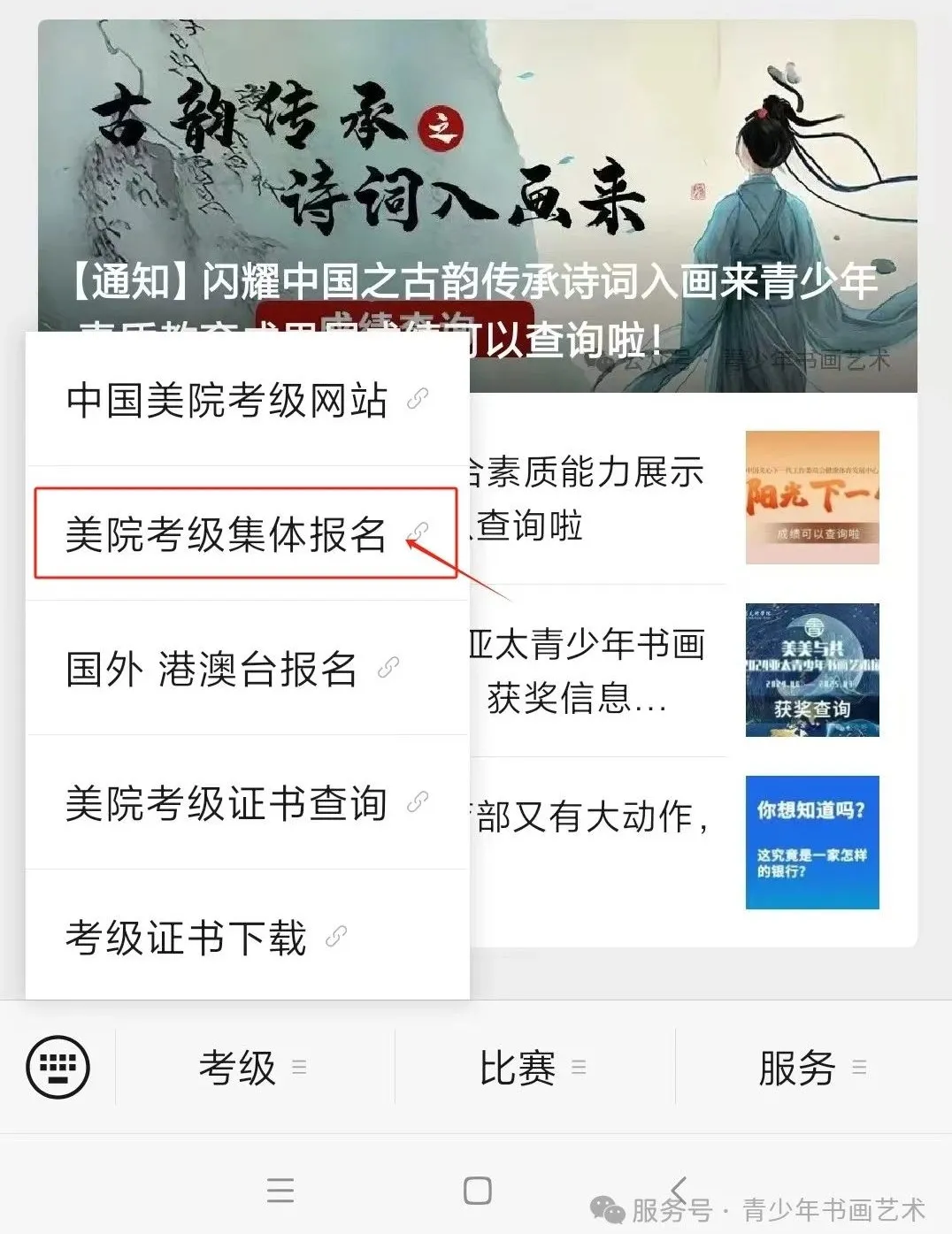Open the 比赛 menu tab
Image resolution: width=952 pixels, height=1234 pixels.
[518, 1068]
